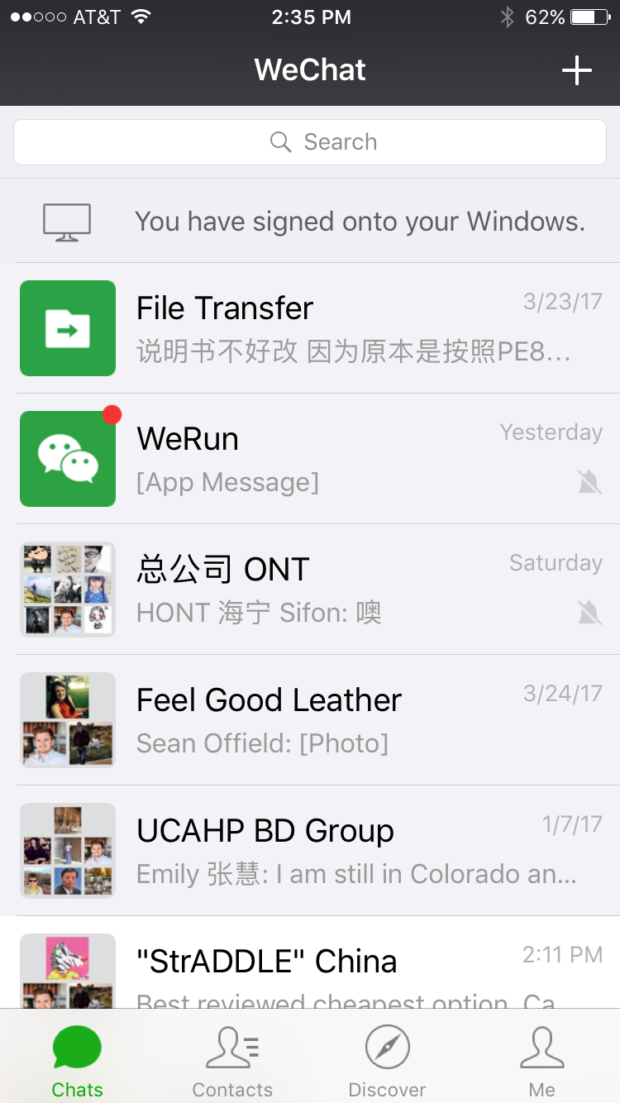Screen dimensions: 620x1103
Task: Open the Feel Good Leather chat
Action: coord(310,720)
